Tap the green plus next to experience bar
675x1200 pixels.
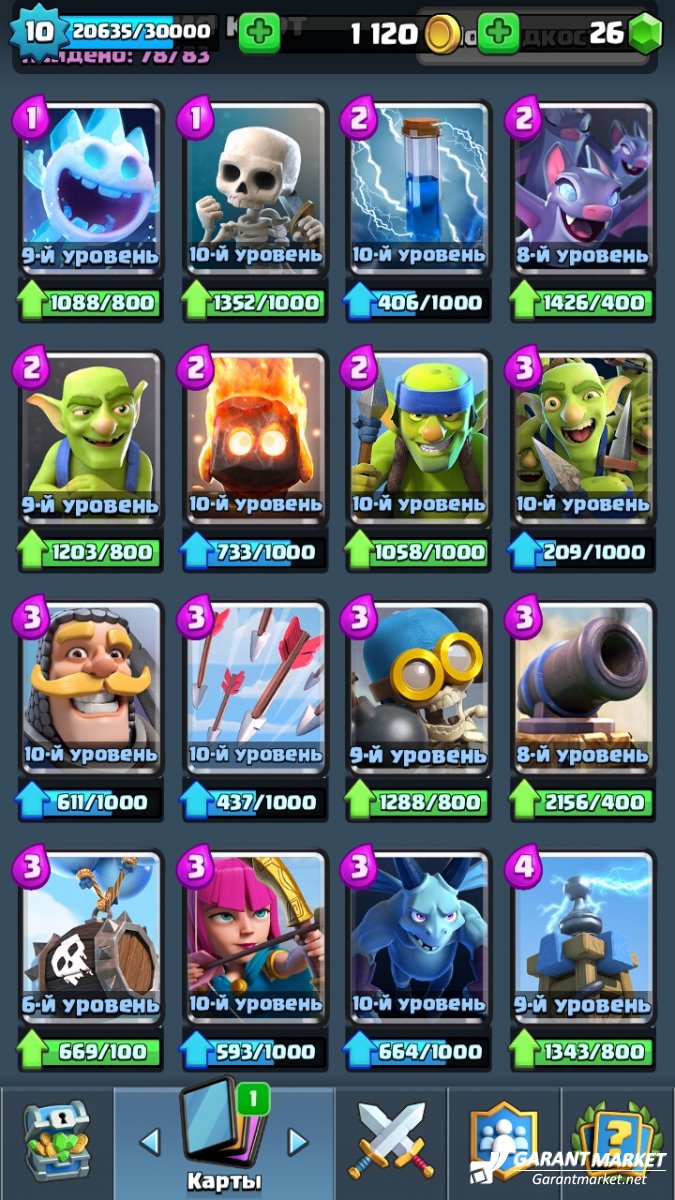pos(259,31)
